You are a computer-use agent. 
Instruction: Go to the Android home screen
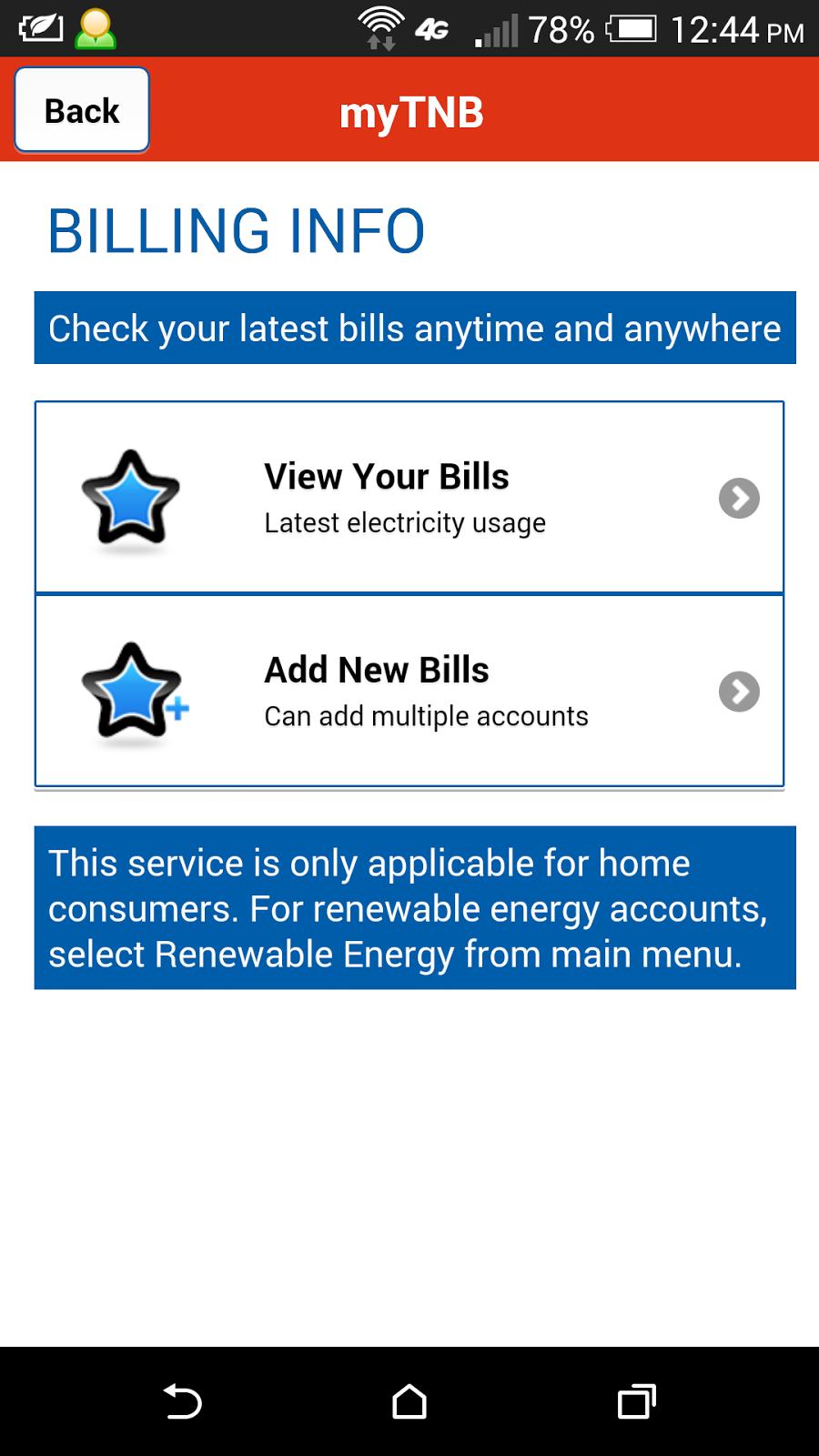point(409,1401)
